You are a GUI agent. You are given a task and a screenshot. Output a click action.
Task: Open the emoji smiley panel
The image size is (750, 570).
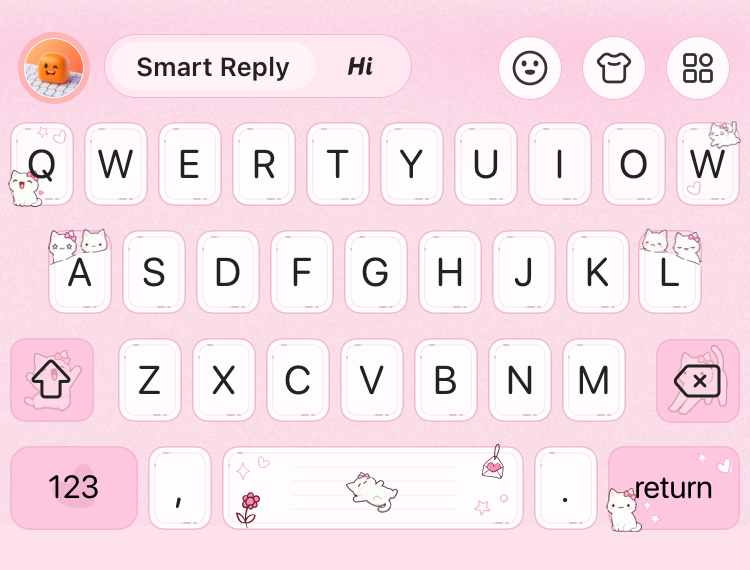click(529, 68)
